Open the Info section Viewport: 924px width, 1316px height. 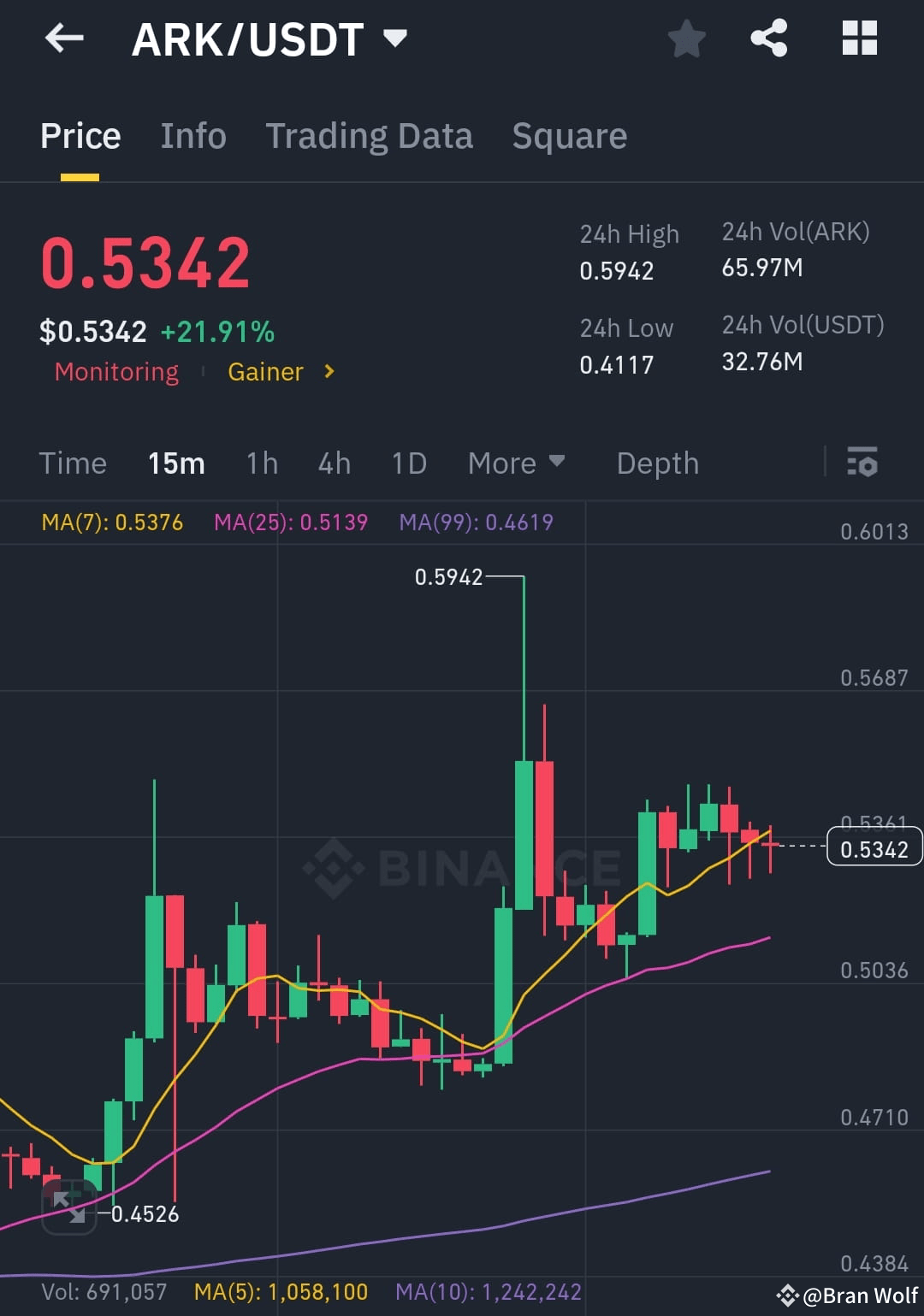(x=192, y=135)
